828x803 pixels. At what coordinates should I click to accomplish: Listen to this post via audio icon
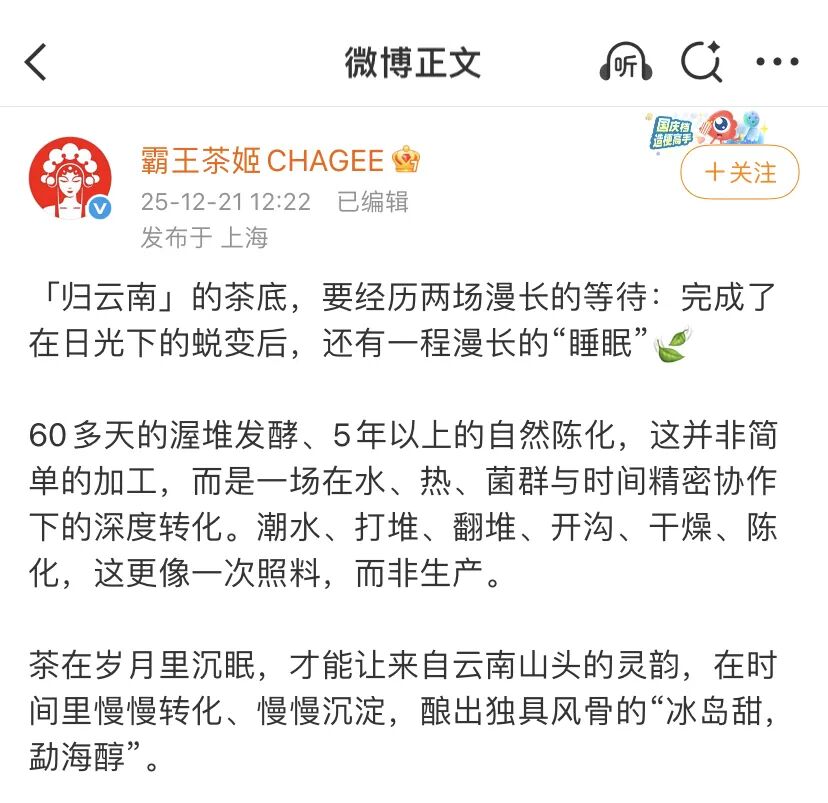pyautogui.click(x=626, y=63)
